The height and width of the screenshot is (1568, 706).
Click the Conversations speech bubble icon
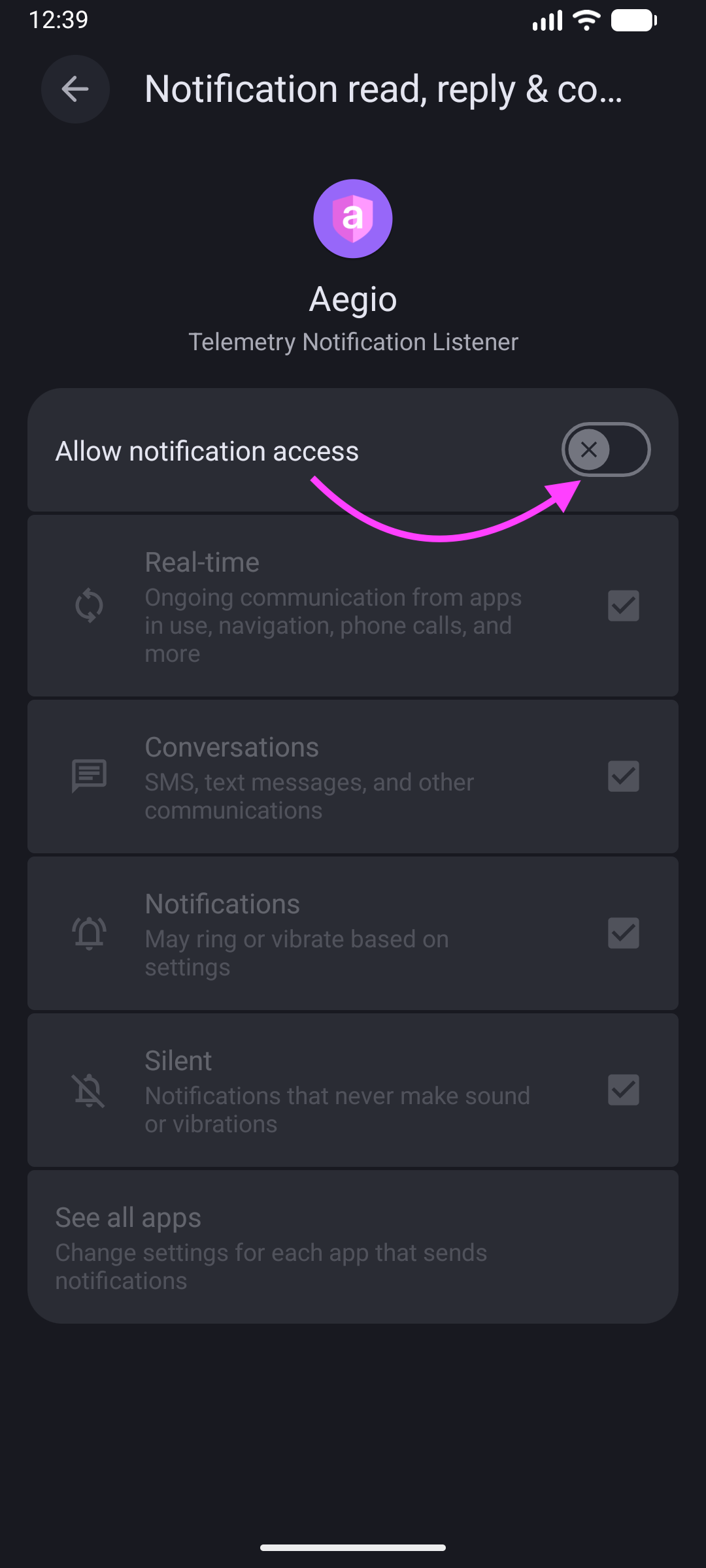[89, 776]
